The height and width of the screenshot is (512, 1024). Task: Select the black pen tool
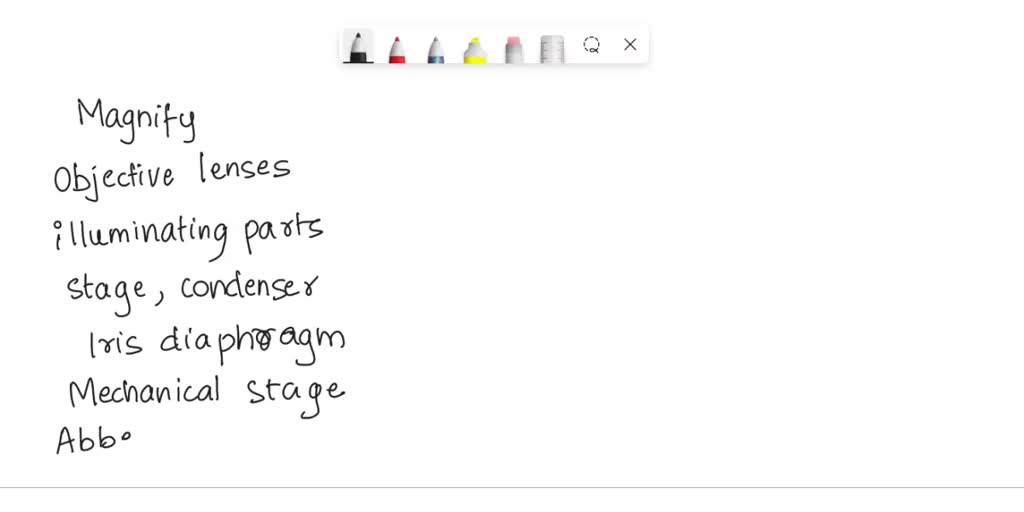coord(358,47)
